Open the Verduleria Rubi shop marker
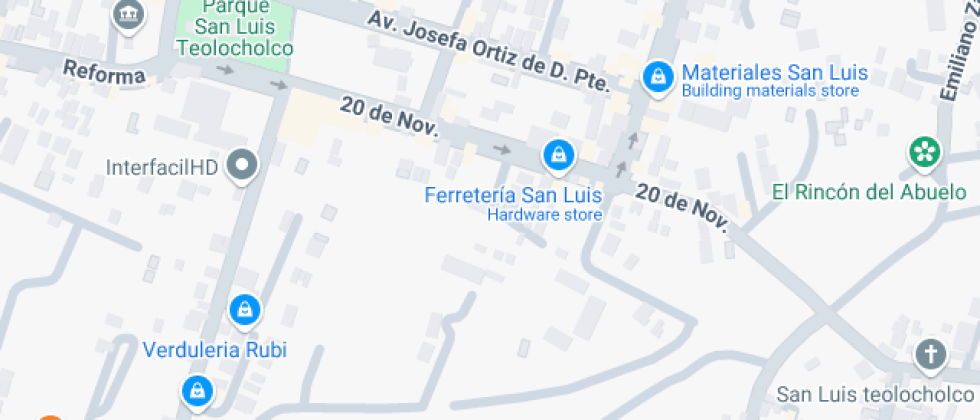This screenshot has width=980, height=420. pos(245,311)
